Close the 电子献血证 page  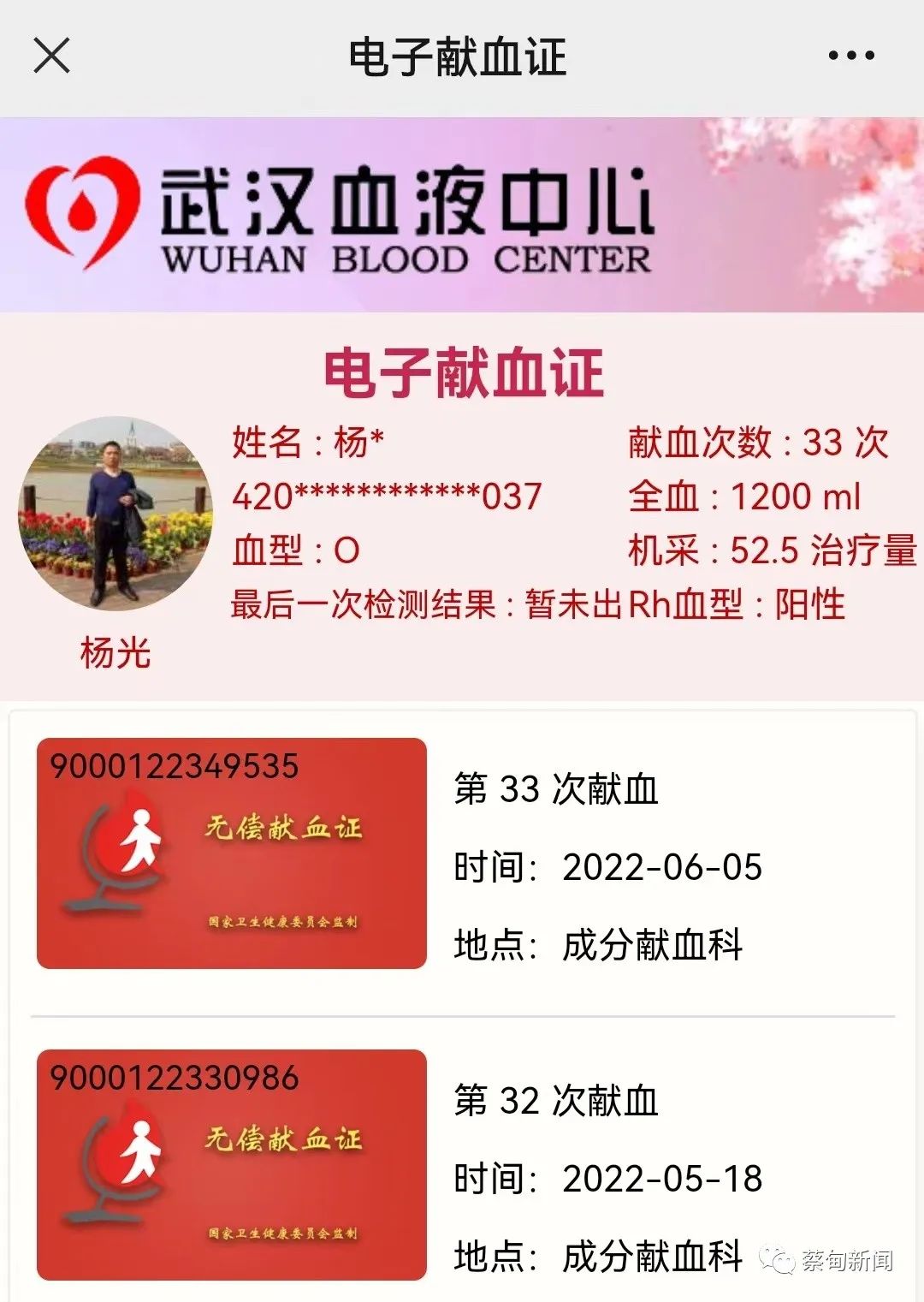pyautogui.click(x=51, y=56)
